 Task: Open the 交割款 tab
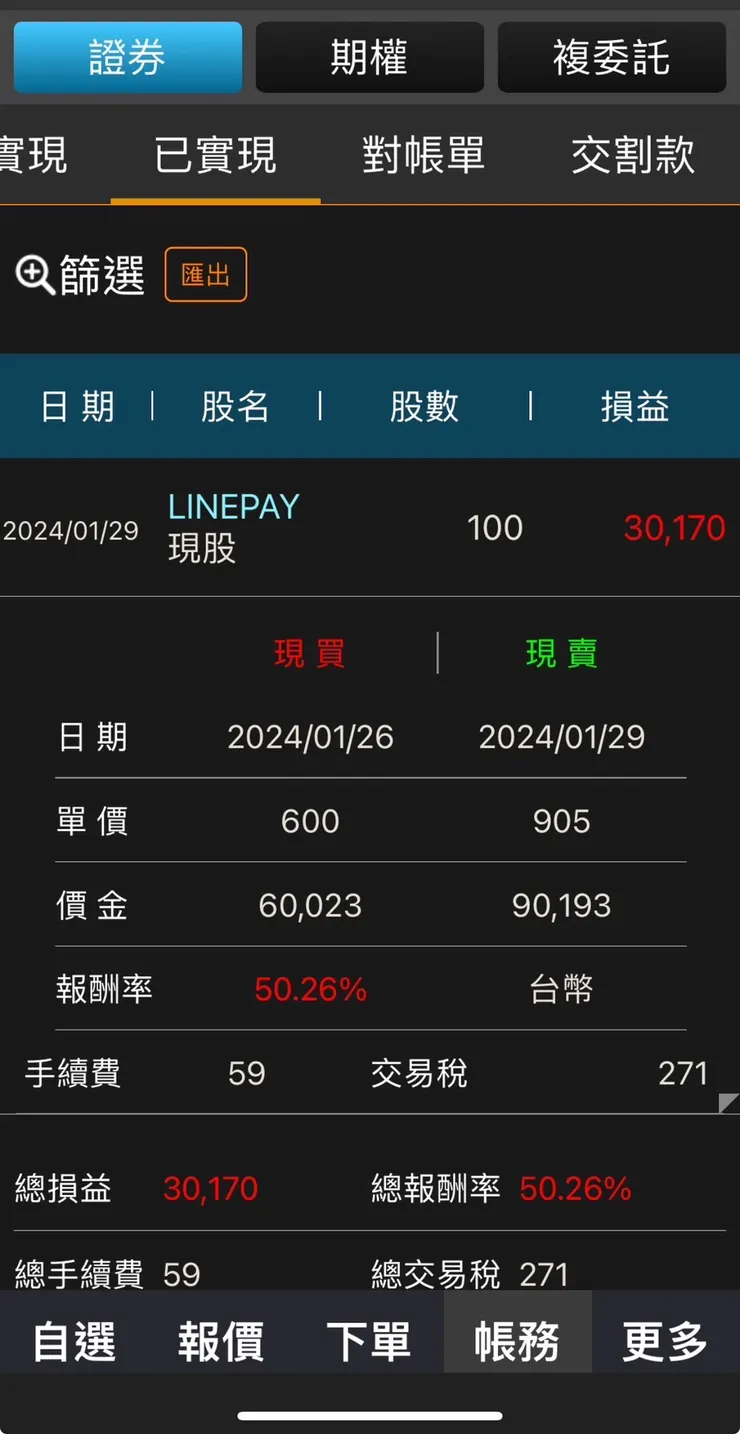(x=632, y=156)
